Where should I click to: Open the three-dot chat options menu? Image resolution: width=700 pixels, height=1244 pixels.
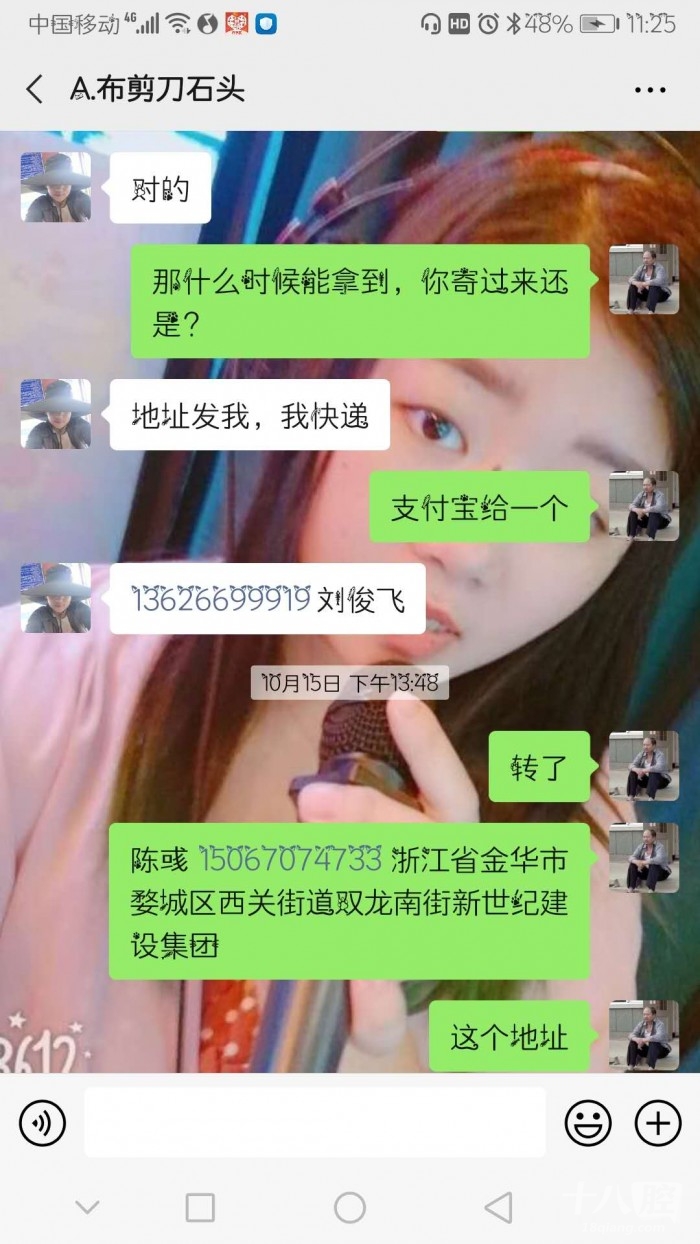650,89
